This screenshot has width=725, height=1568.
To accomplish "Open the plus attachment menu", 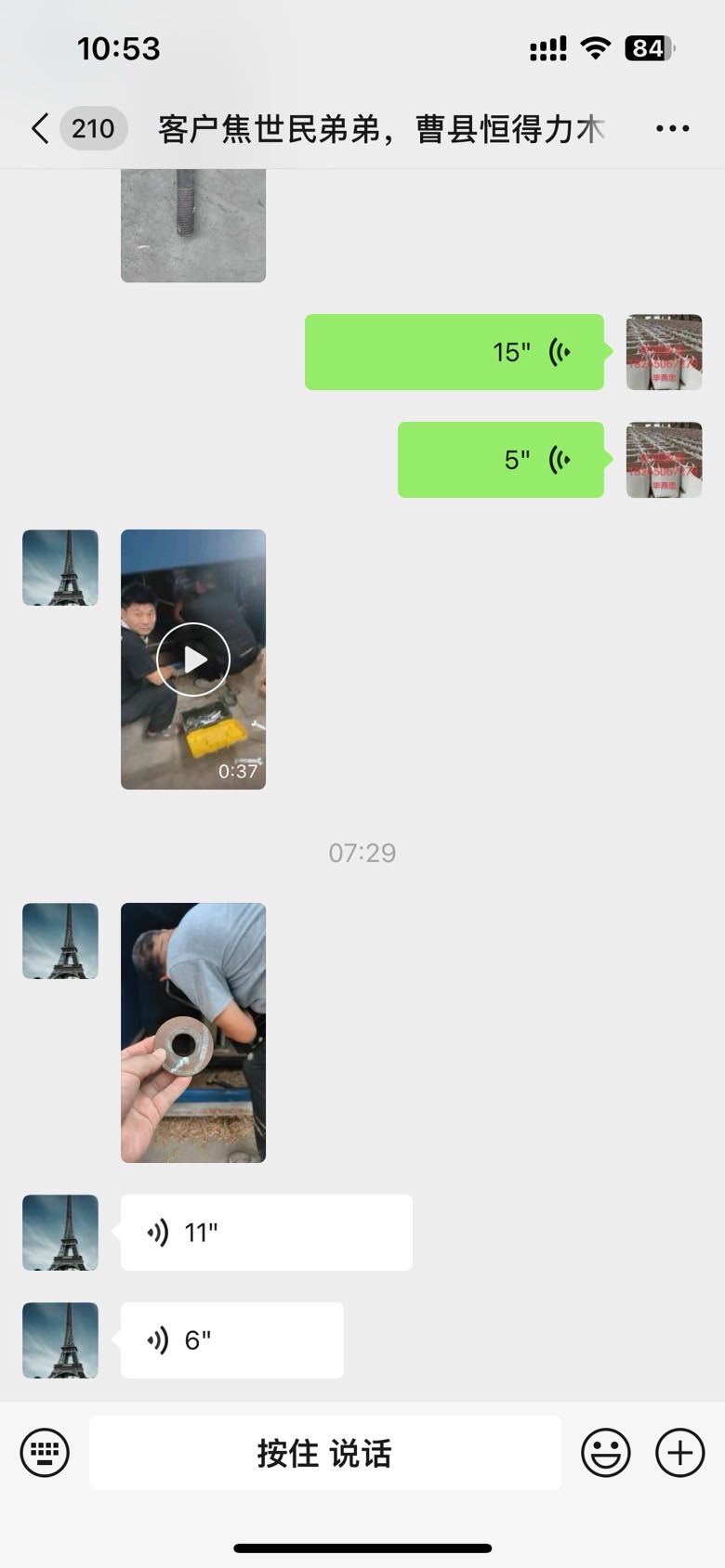I will point(679,1453).
